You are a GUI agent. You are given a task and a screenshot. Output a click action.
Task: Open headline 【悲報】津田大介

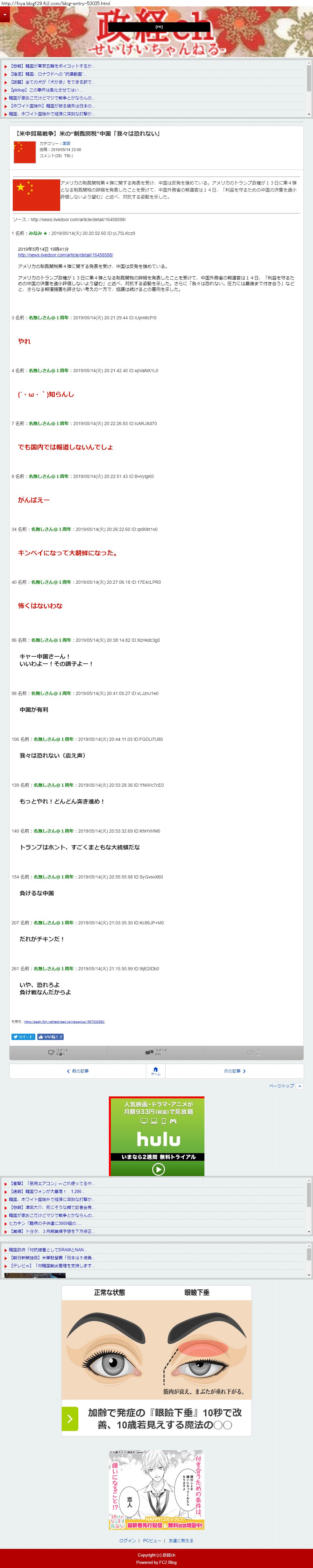point(52,1207)
